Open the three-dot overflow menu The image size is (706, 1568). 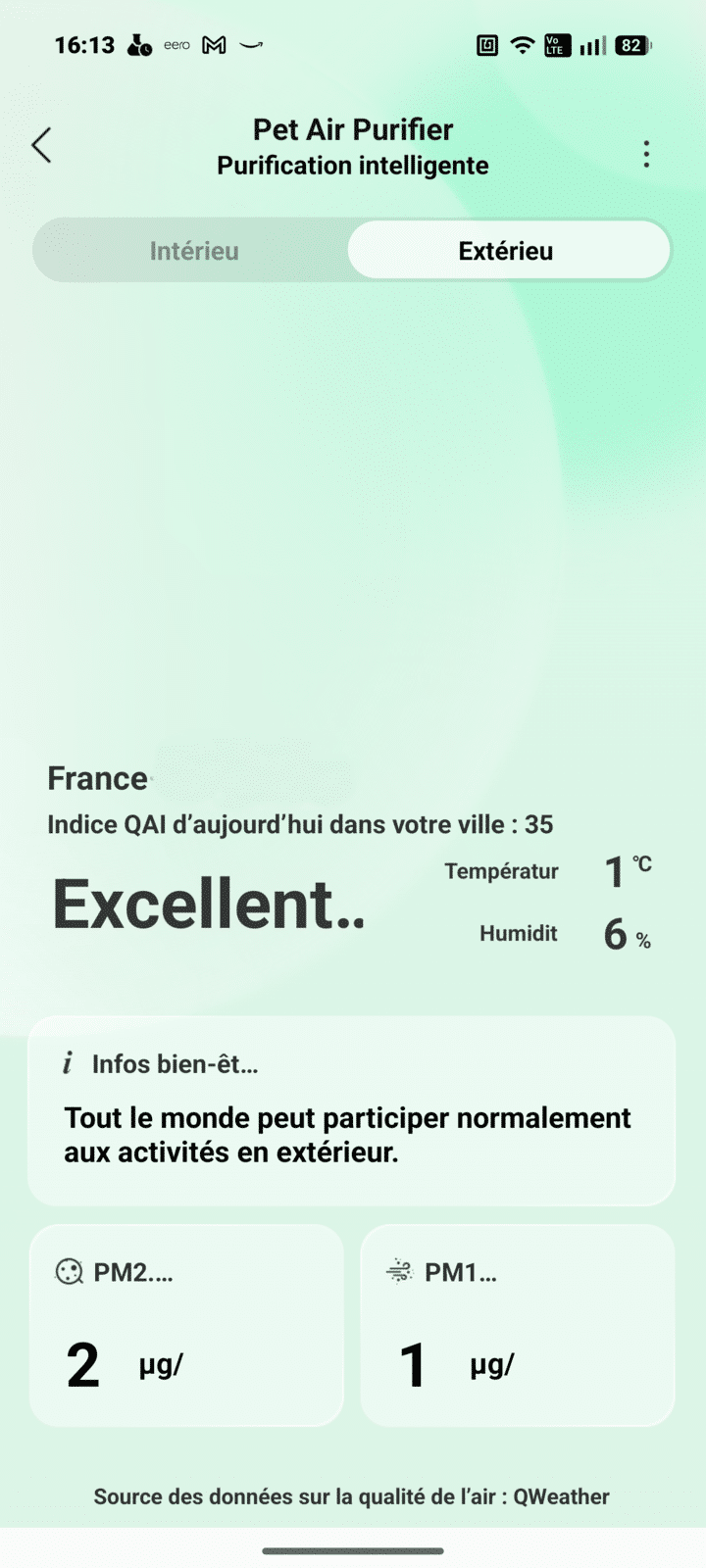[x=646, y=154]
